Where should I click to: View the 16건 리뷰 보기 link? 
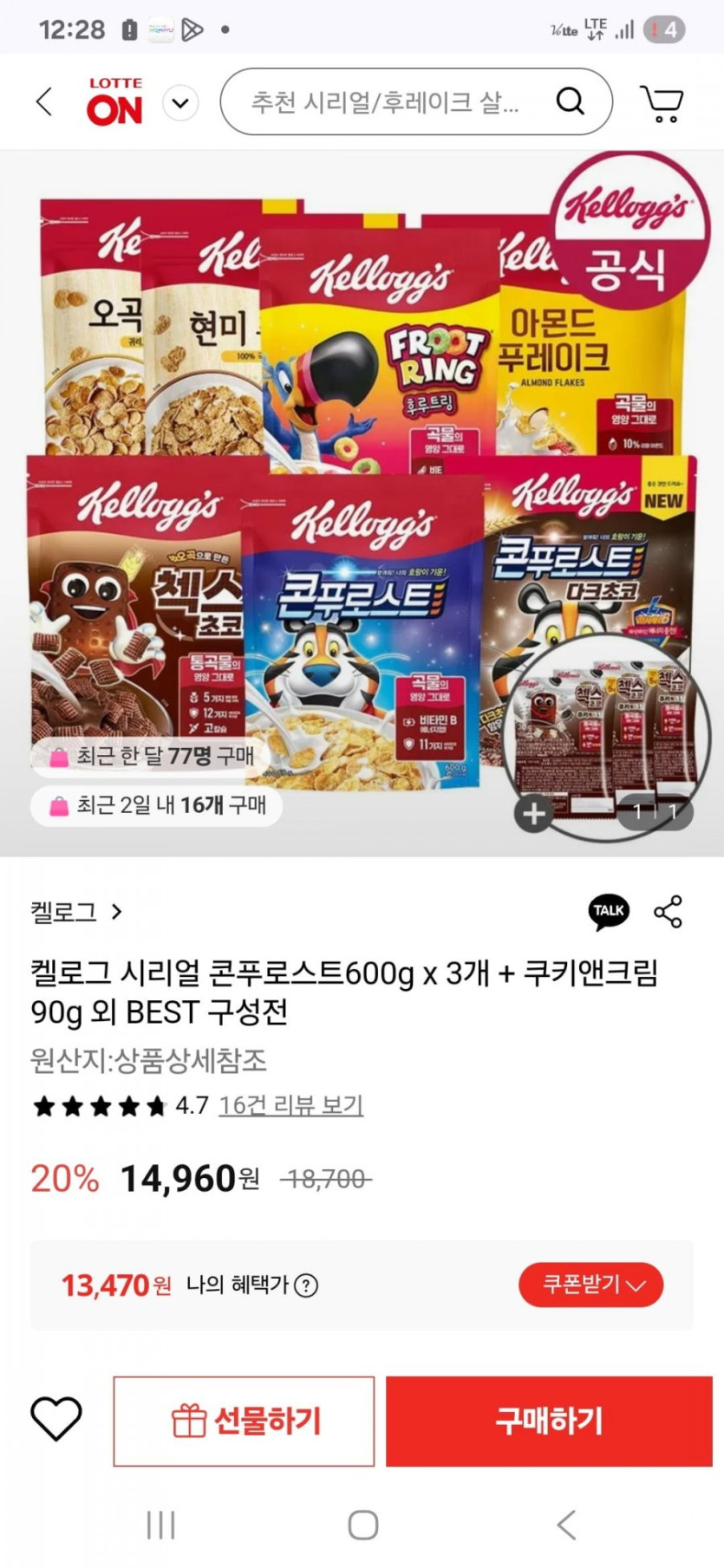click(290, 1105)
